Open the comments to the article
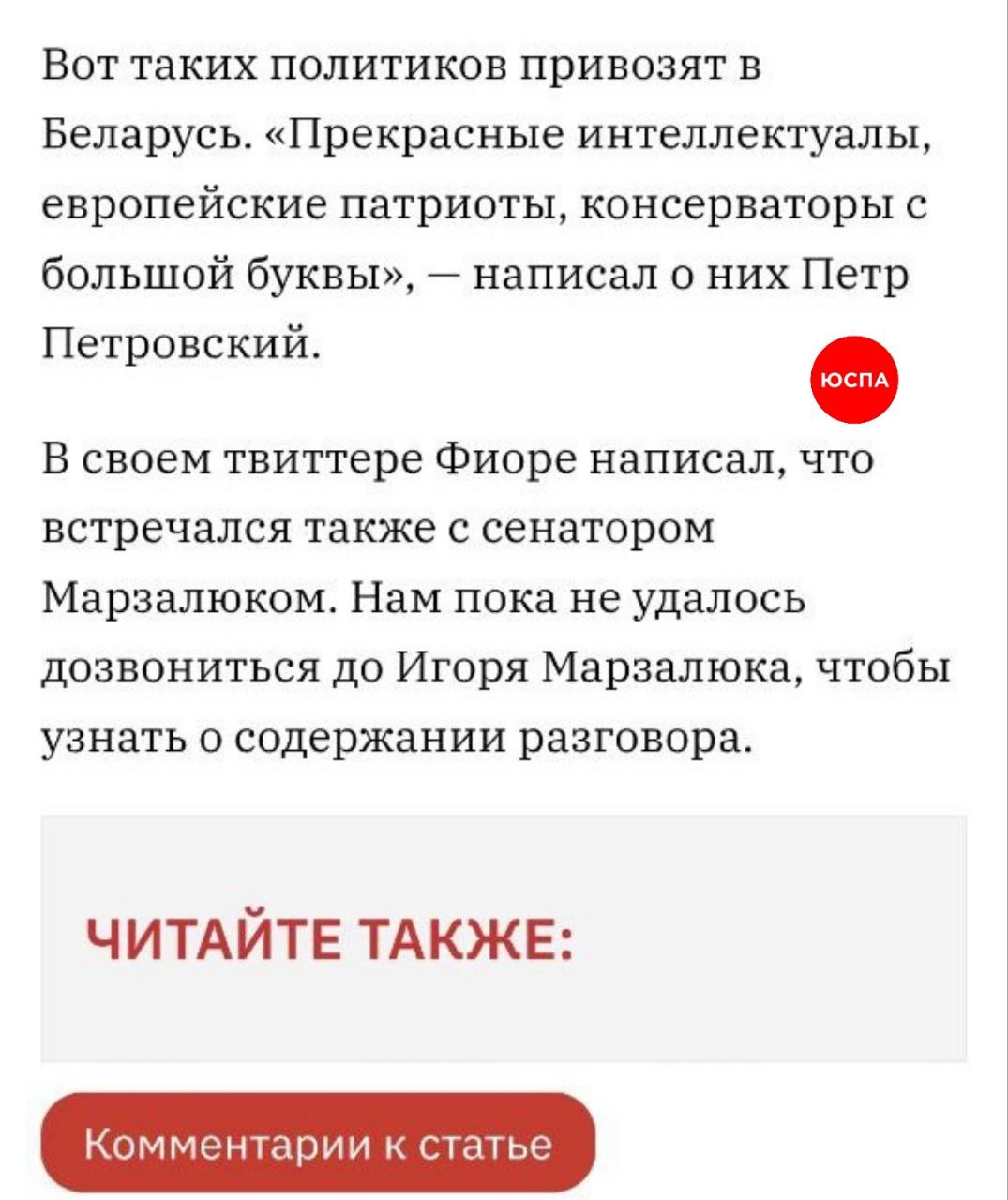Image resolution: width=1008 pixels, height=1200 pixels. click(x=318, y=1143)
